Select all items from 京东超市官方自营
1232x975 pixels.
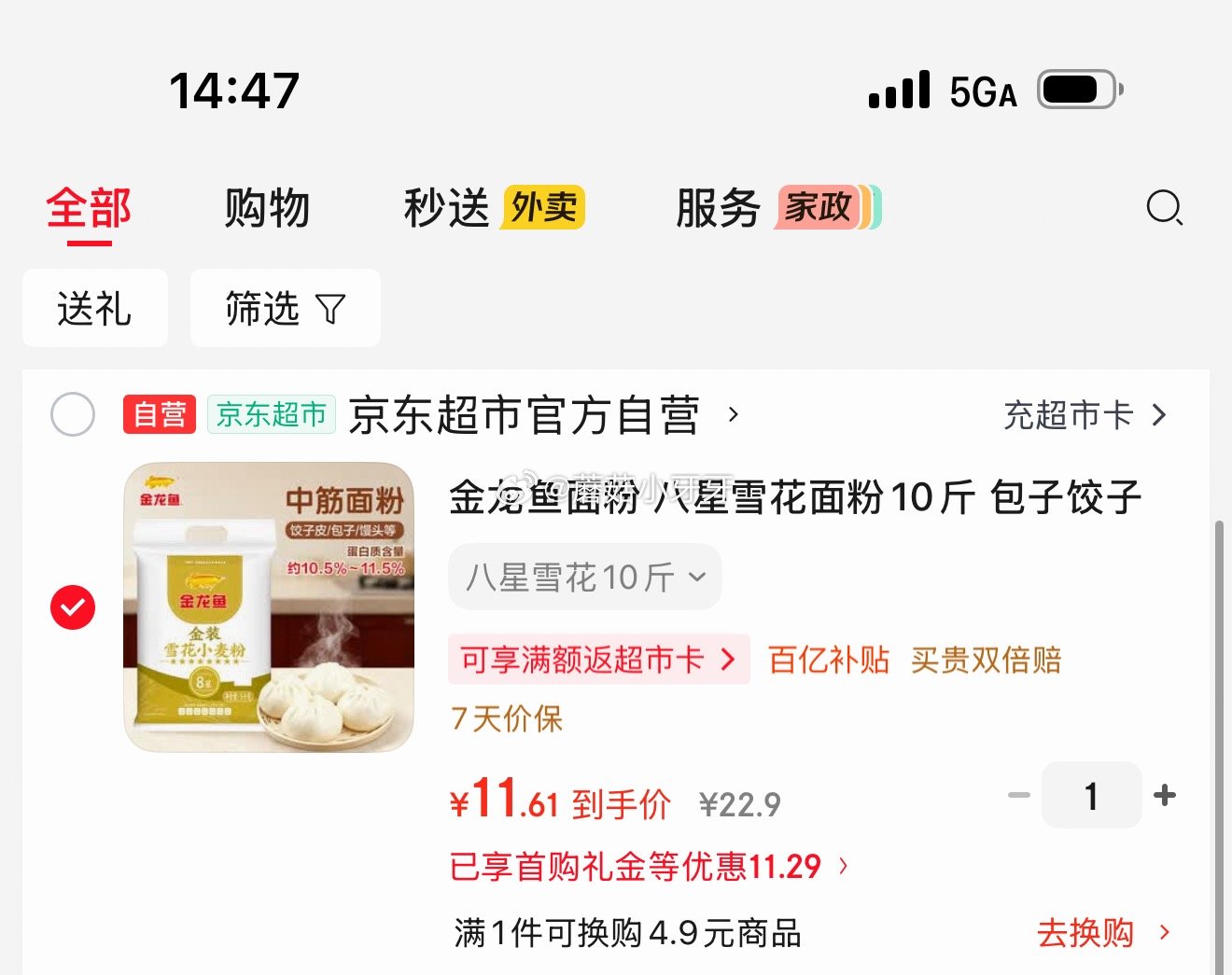73,415
